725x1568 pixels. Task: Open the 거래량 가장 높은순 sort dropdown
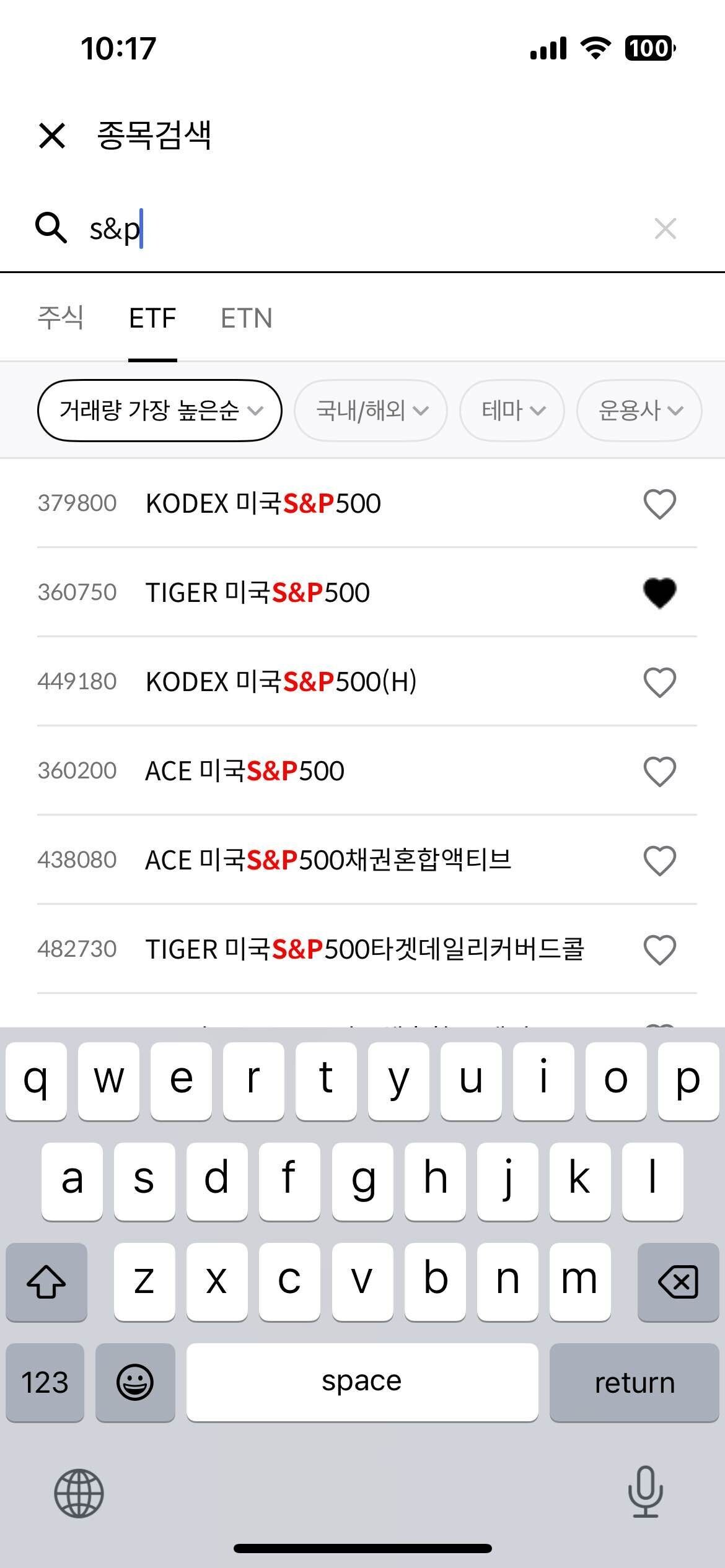point(160,411)
